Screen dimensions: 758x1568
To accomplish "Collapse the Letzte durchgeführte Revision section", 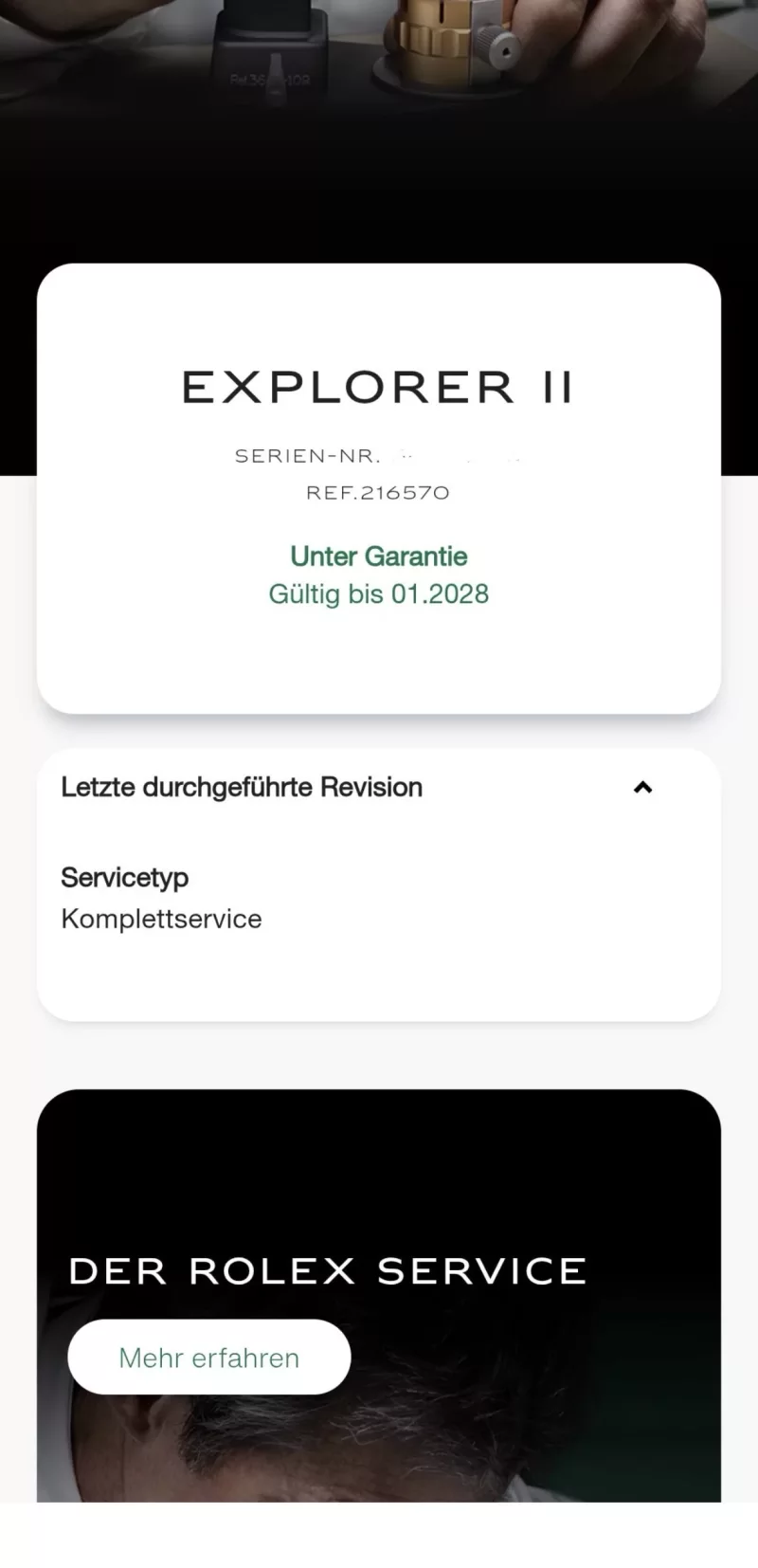I will tap(642, 788).
